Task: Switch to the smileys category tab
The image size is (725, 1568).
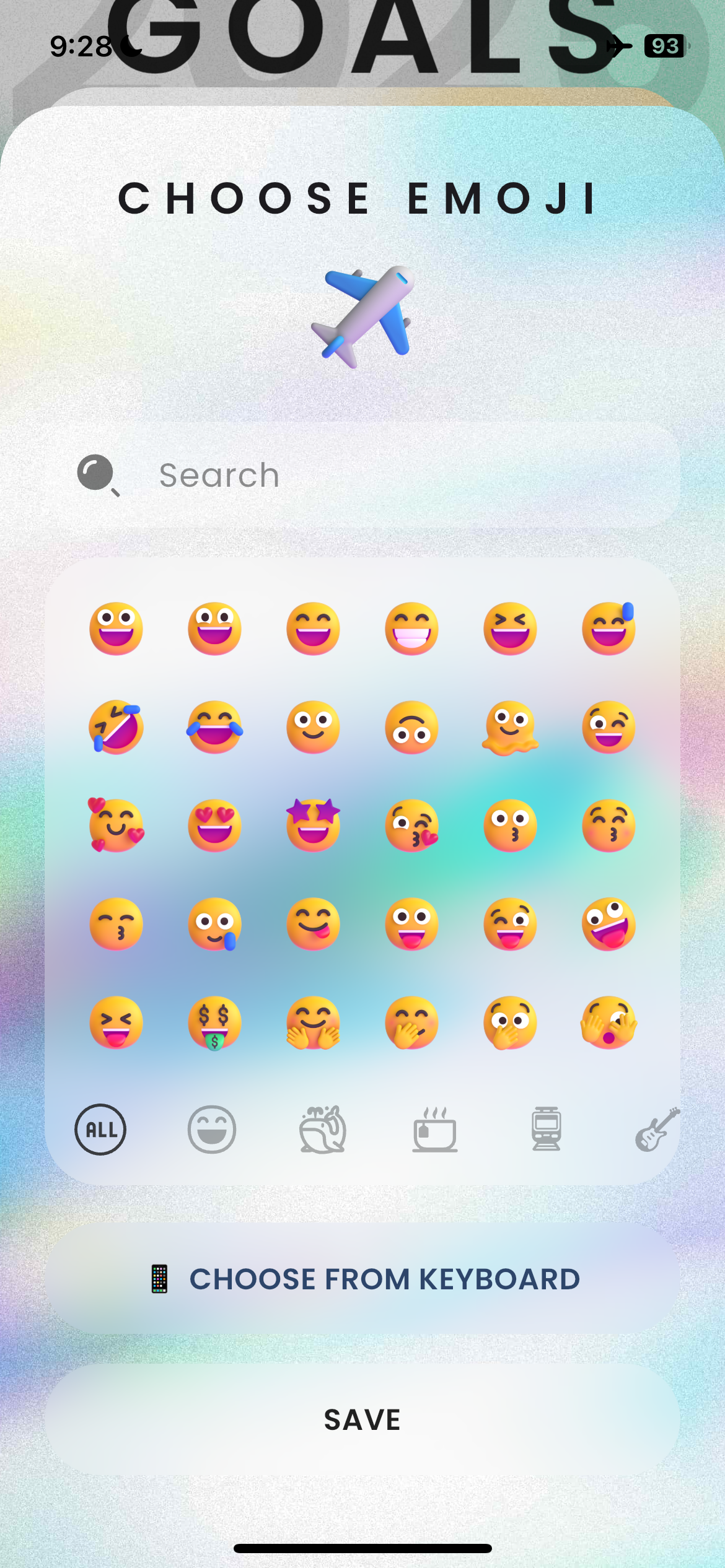Action: pyautogui.click(x=212, y=1130)
